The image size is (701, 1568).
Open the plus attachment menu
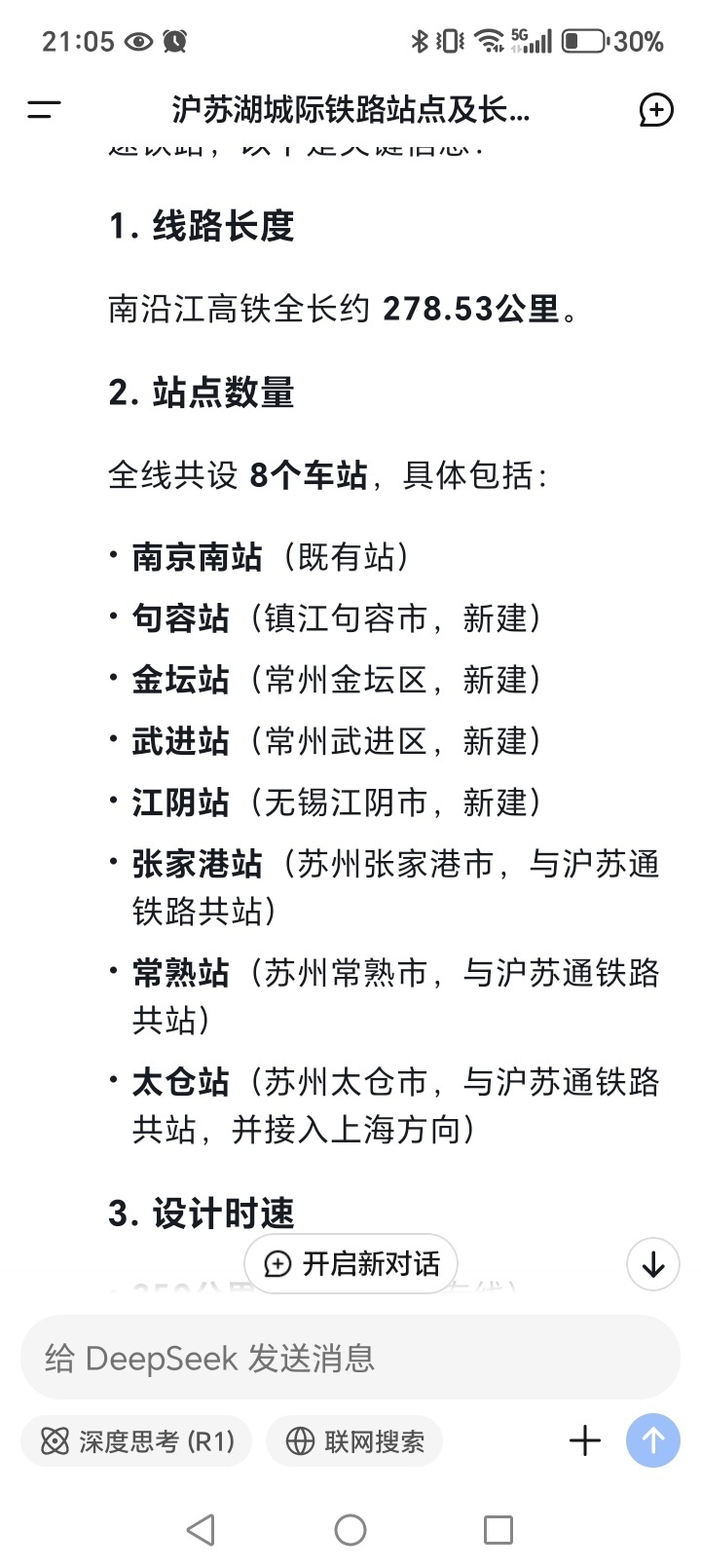click(x=585, y=1440)
